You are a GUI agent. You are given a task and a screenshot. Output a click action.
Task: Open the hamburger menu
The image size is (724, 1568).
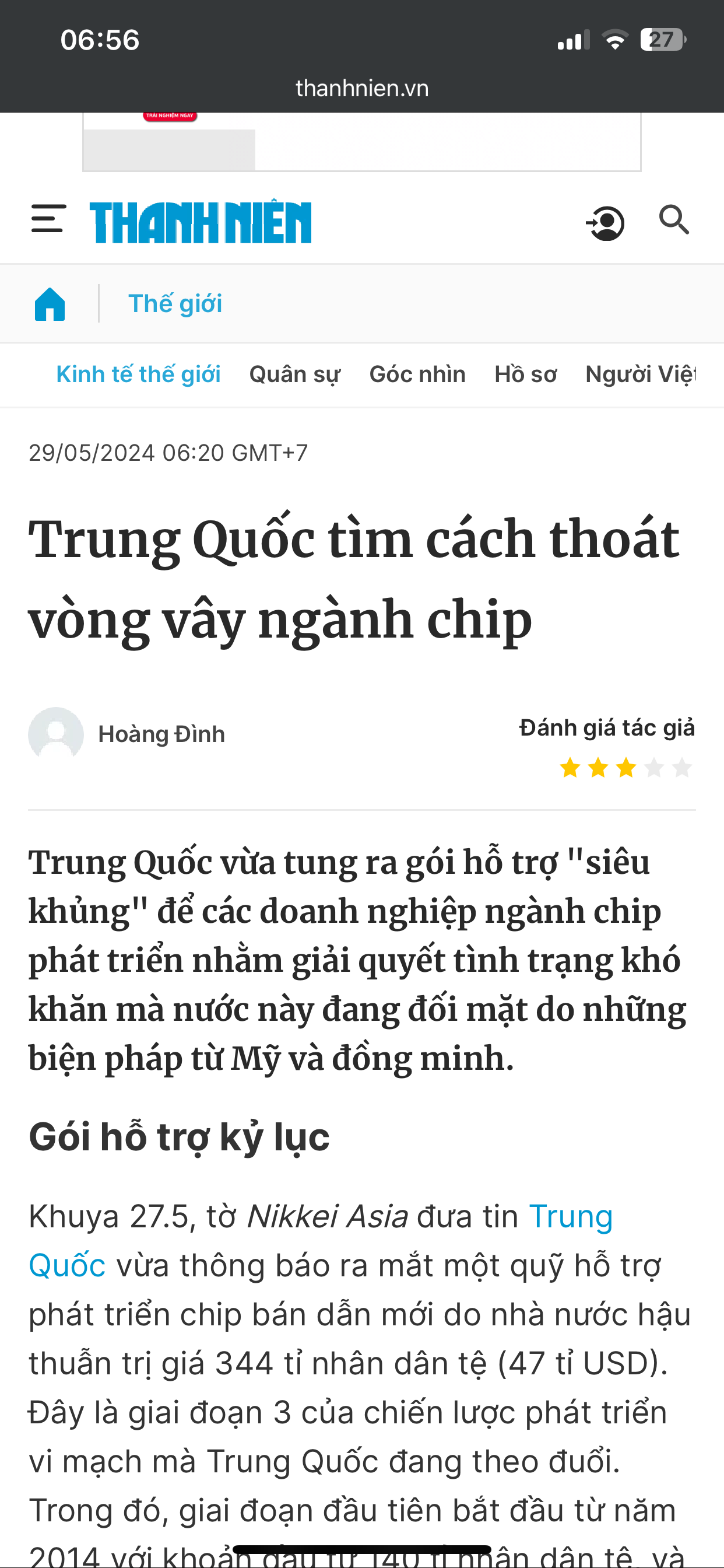coord(48,219)
